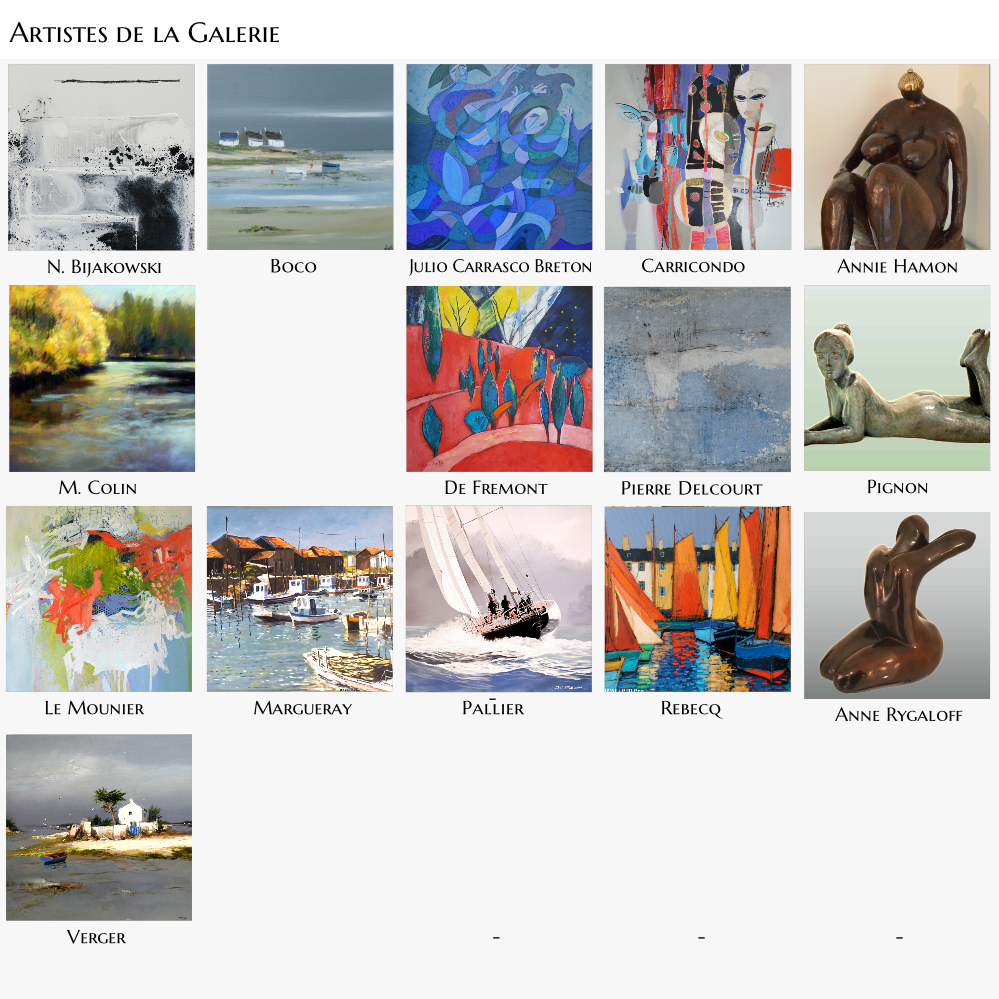999x999 pixels.
Task: Open Verger's island house painting
Action: tap(99, 827)
